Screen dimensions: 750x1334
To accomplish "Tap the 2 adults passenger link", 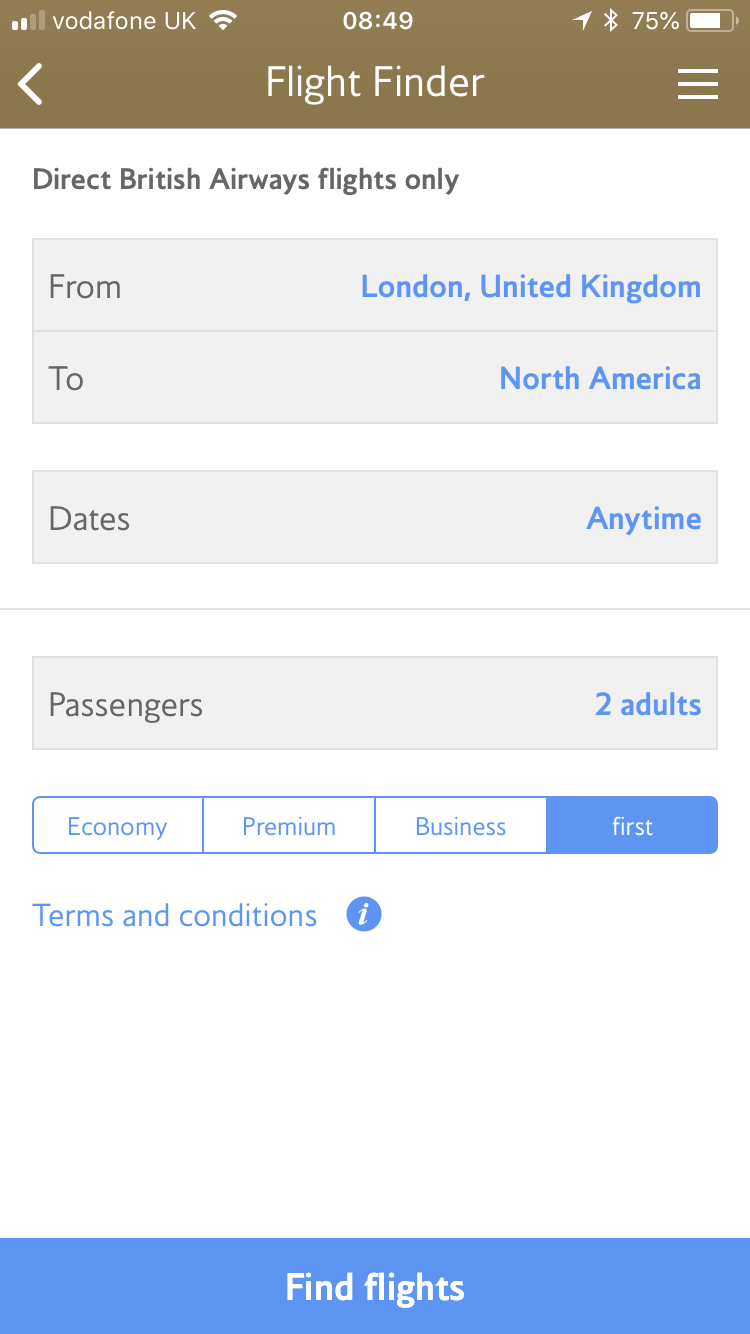I will 648,704.
